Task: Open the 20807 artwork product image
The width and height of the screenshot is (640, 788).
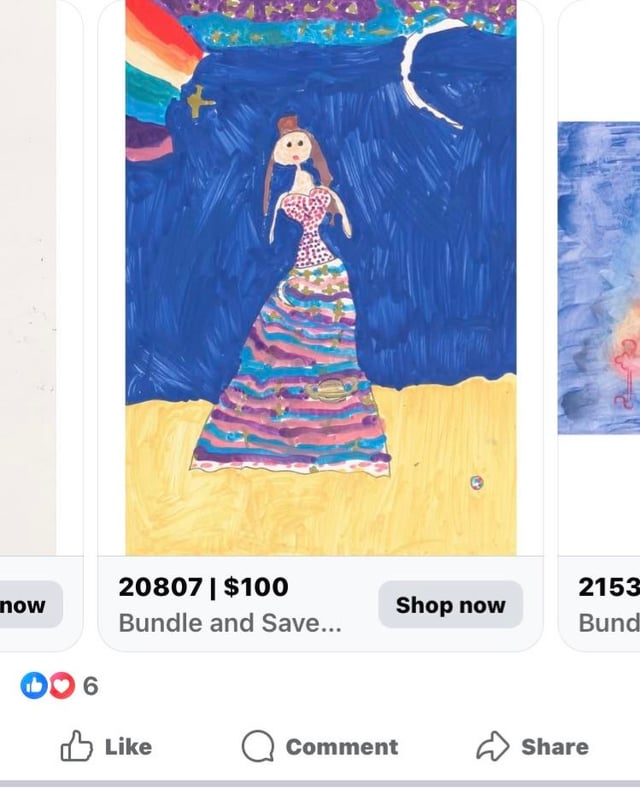Action: (320, 280)
